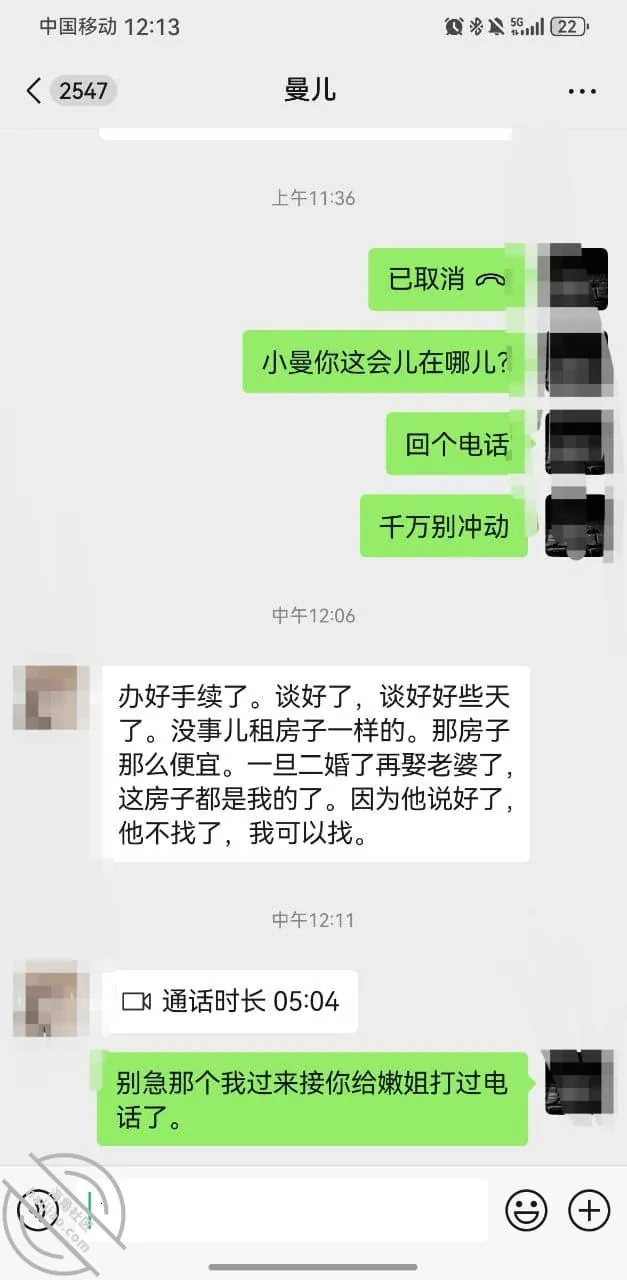The width and height of the screenshot is (627, 1280).
Task: Open the chat info overflow menu
Action: [582, 91]
